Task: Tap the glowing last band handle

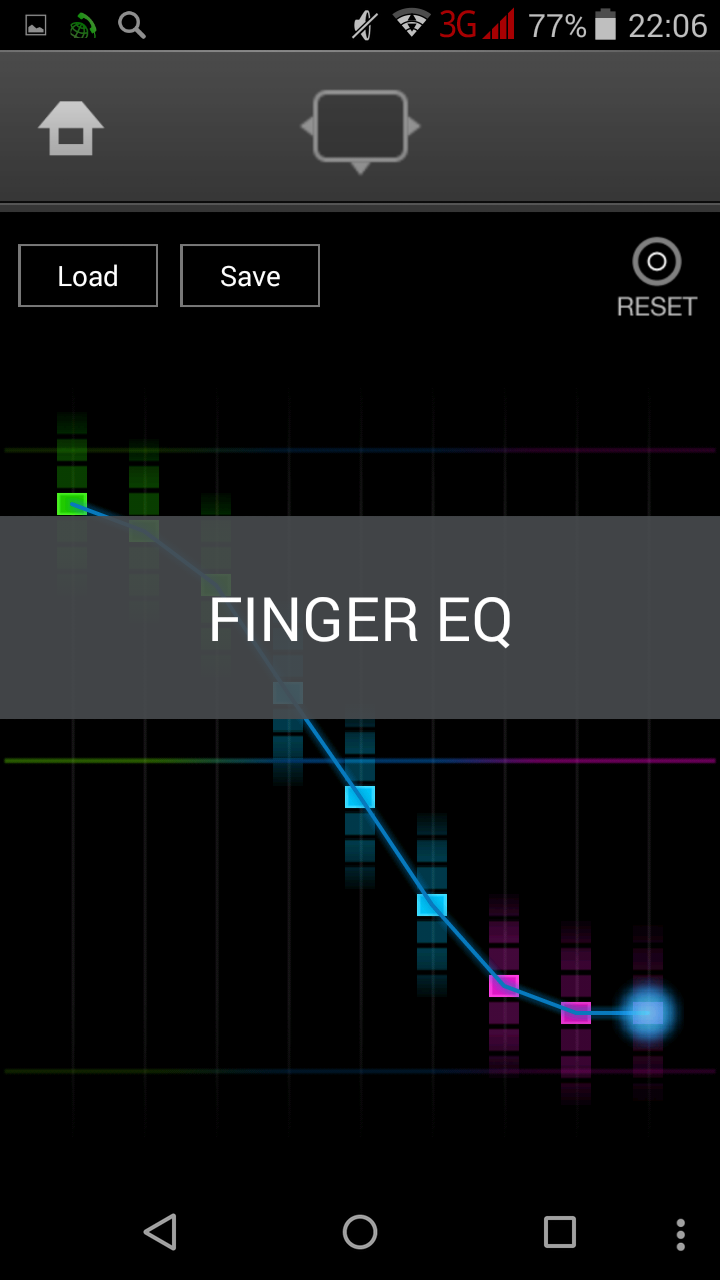Action: tap(648, 1013)
